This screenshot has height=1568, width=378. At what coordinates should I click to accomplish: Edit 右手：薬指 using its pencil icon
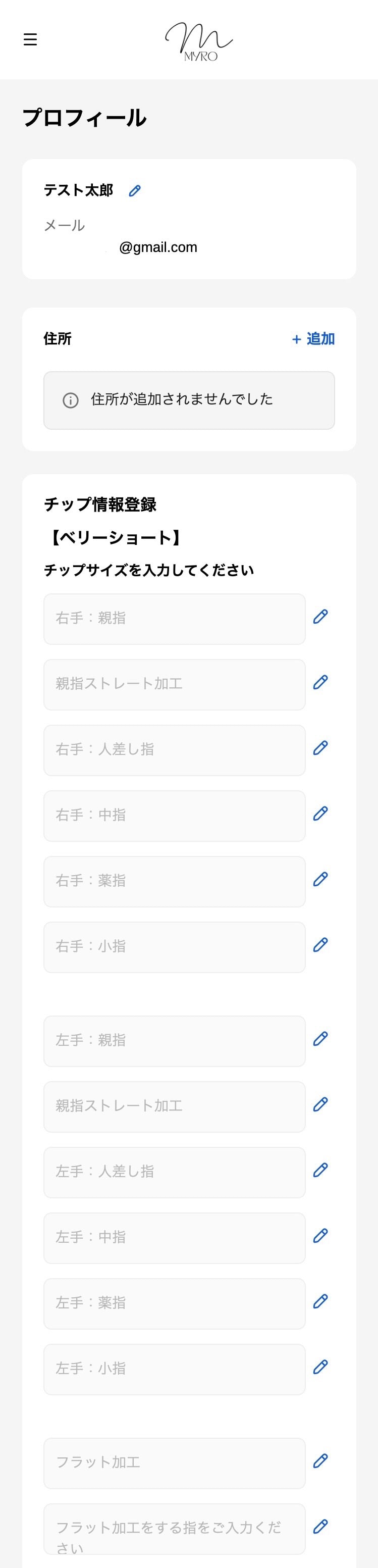[321, 879]
